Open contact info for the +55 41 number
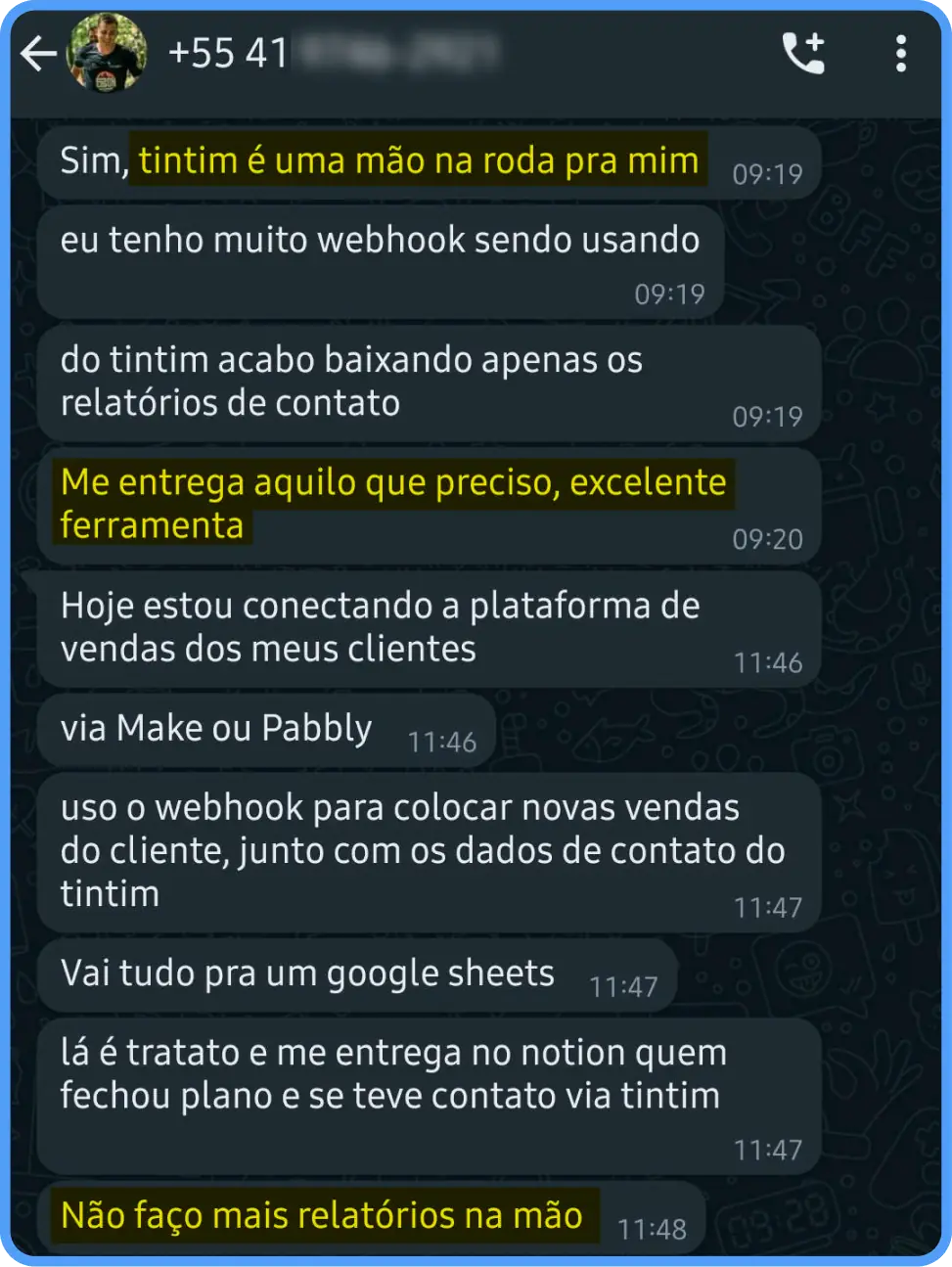 coord(333,53)
